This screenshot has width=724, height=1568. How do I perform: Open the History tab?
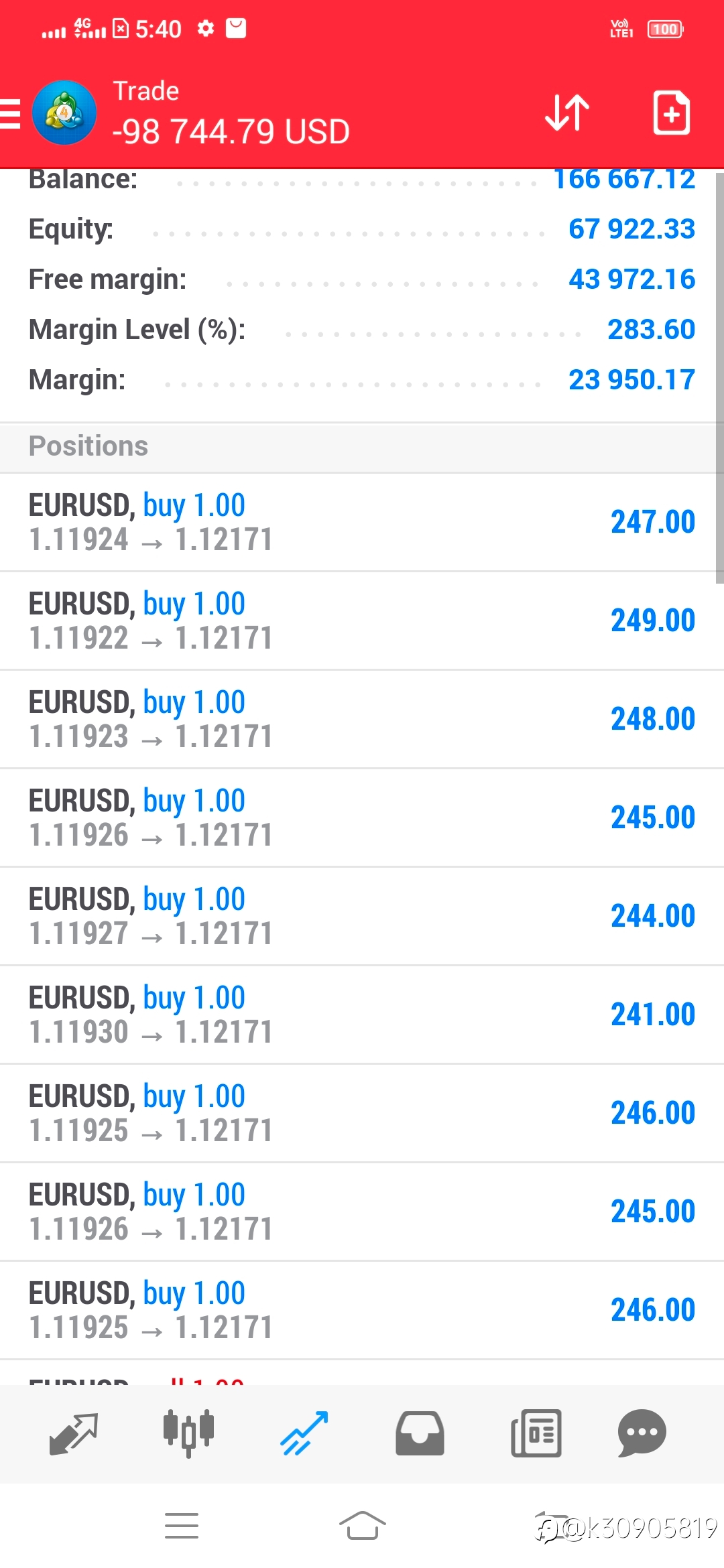[420, 1434]
